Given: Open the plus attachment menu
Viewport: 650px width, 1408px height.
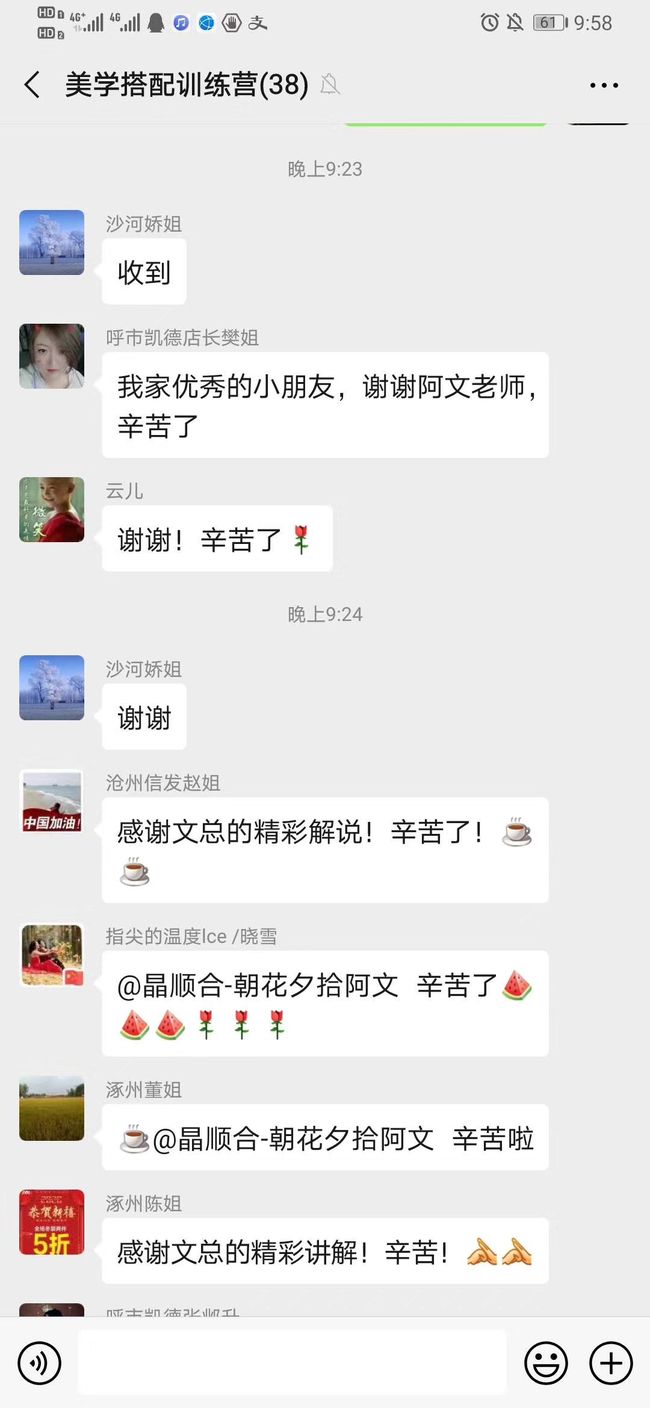Looking at the screenshot, I should click(611, 1362).
